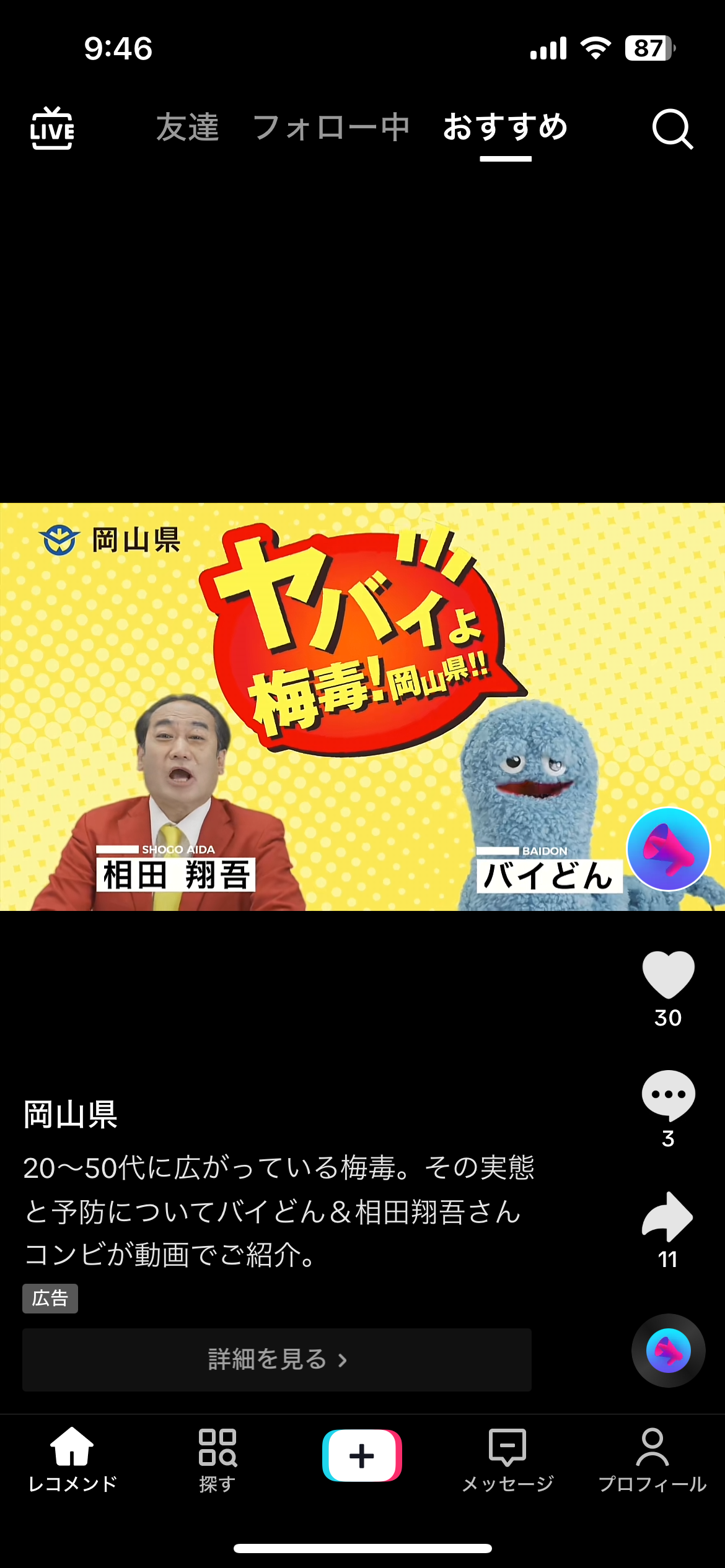
Task: Open the 岡山県 account name
Action: (x=71, y=1115)
